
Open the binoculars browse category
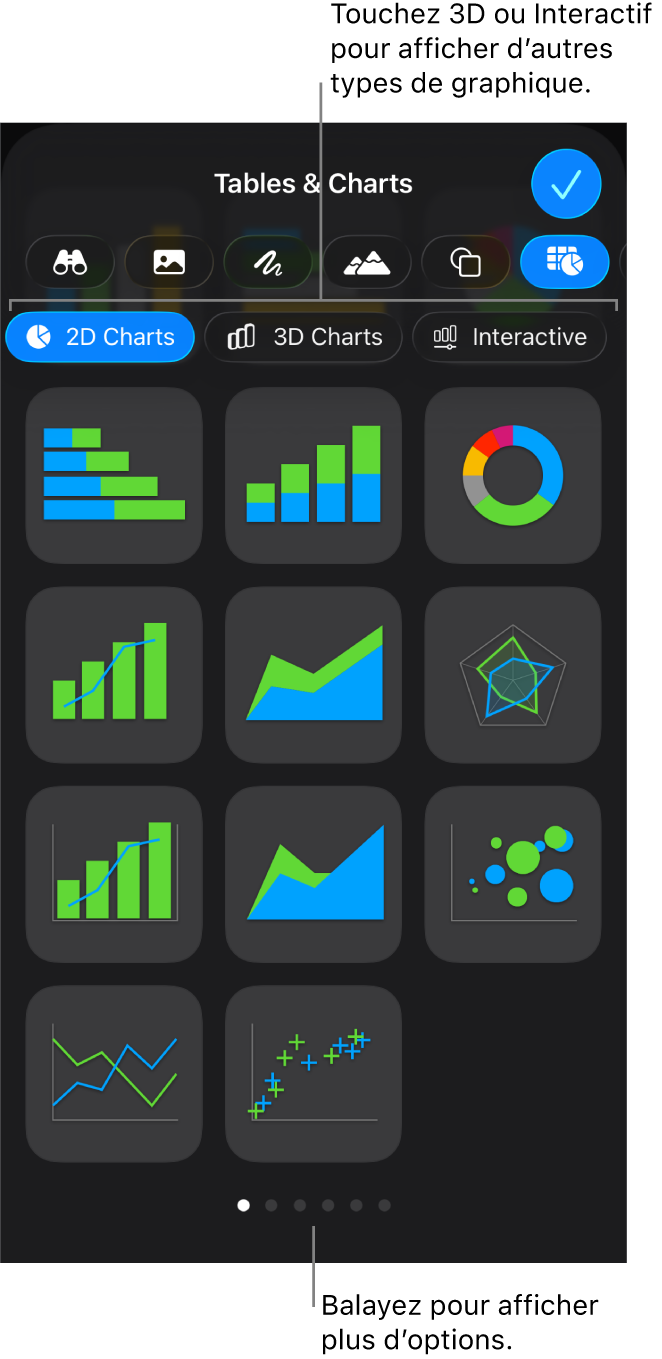point(70,262)
